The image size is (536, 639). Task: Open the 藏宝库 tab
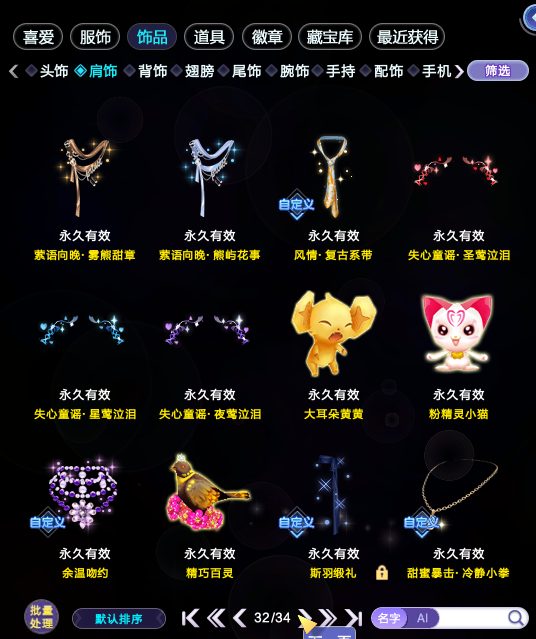coord(330,37)
